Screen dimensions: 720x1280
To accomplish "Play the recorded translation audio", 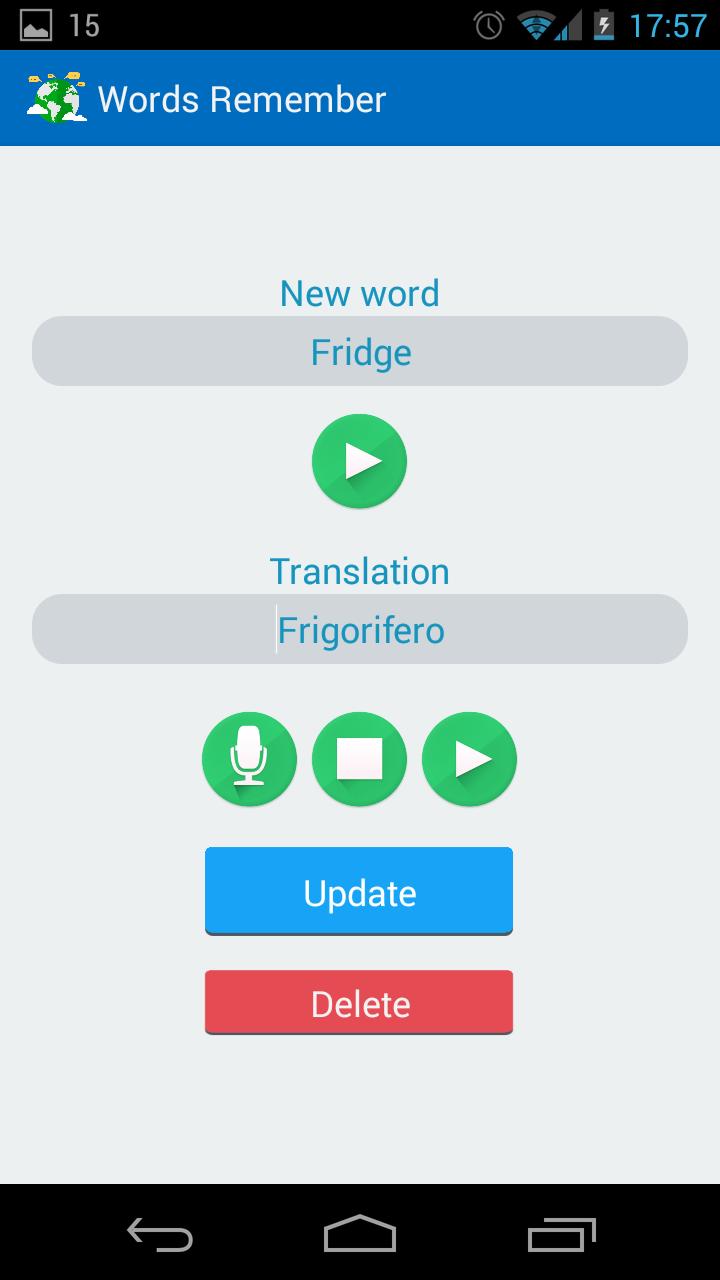I will [469, 759].
